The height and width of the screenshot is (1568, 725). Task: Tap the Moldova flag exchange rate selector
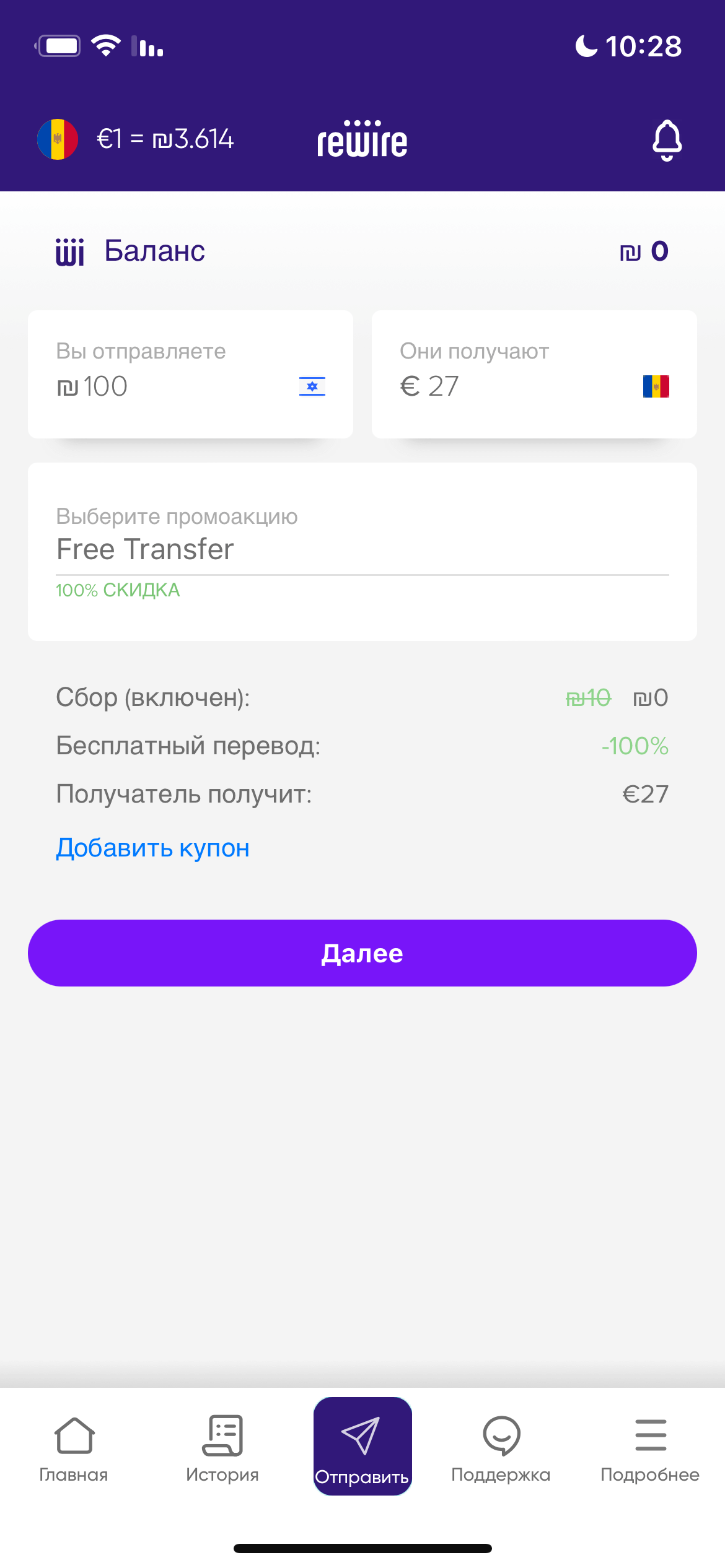pyautogui.click(x=58, y=139)
